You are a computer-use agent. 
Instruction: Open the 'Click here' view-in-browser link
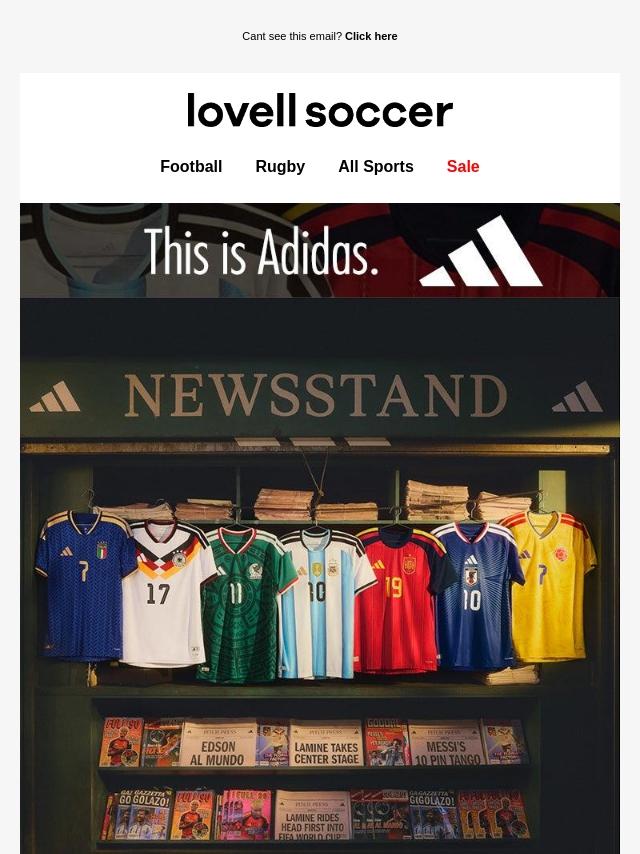pos(371,36)
